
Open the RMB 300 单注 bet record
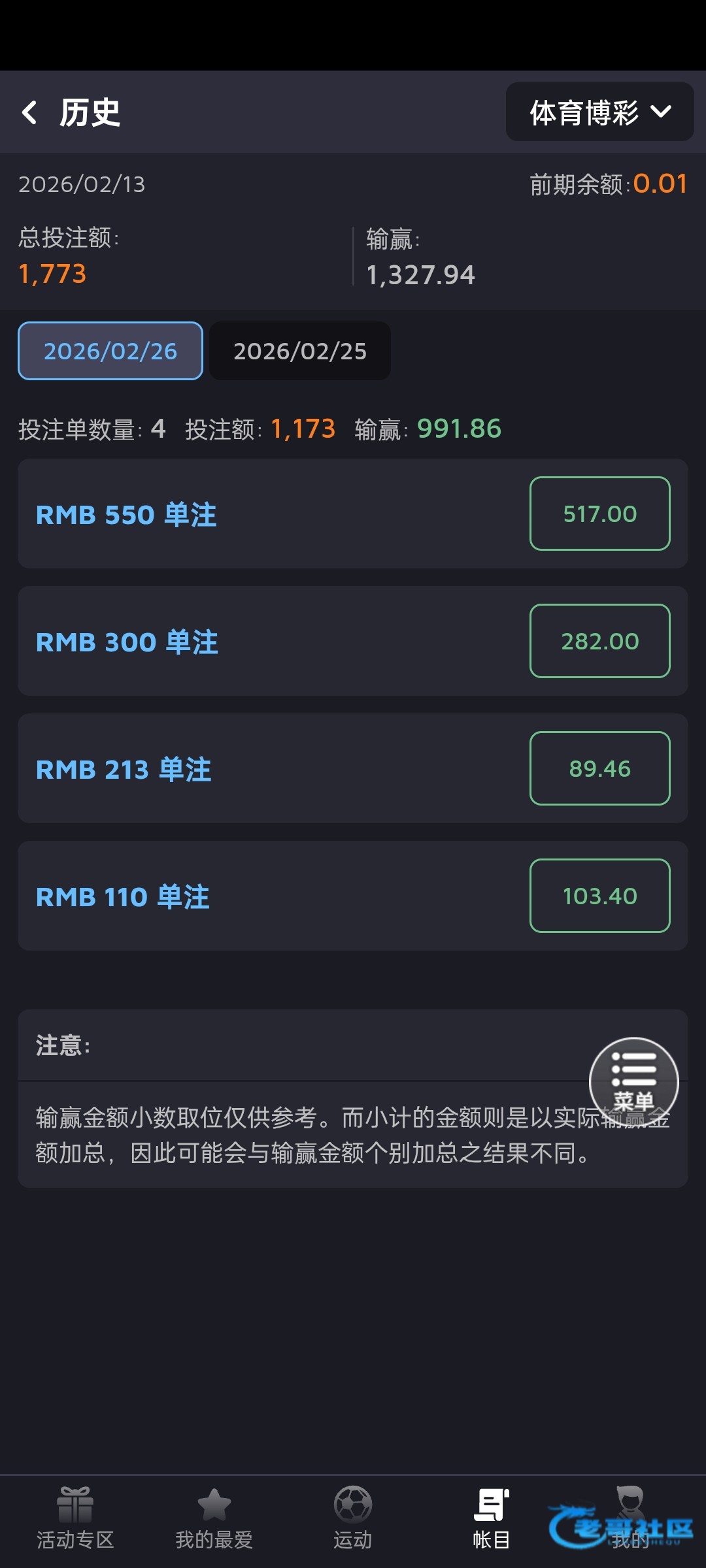(352, 641)
